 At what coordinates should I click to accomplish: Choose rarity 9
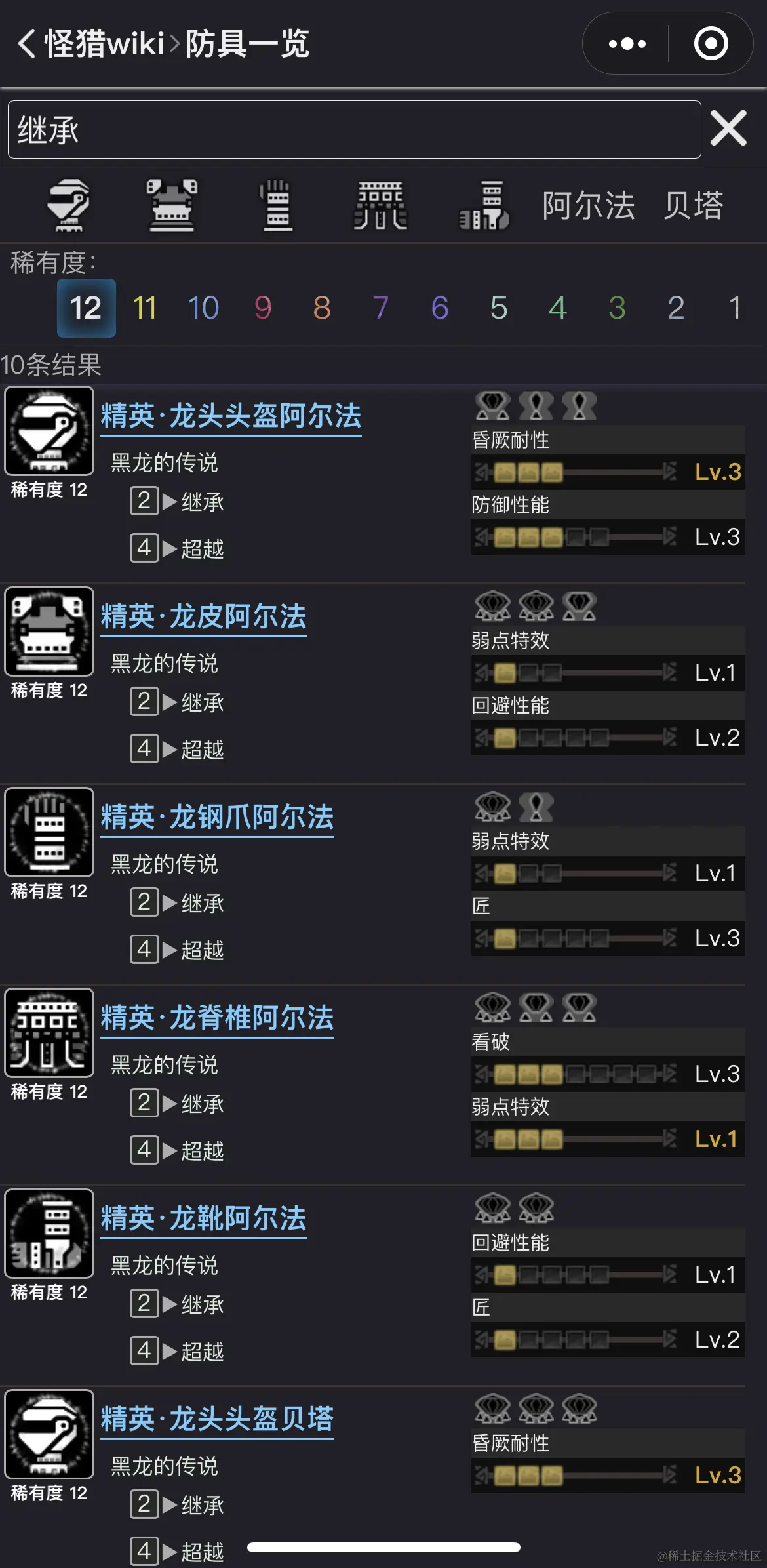(x=262, y=308)
